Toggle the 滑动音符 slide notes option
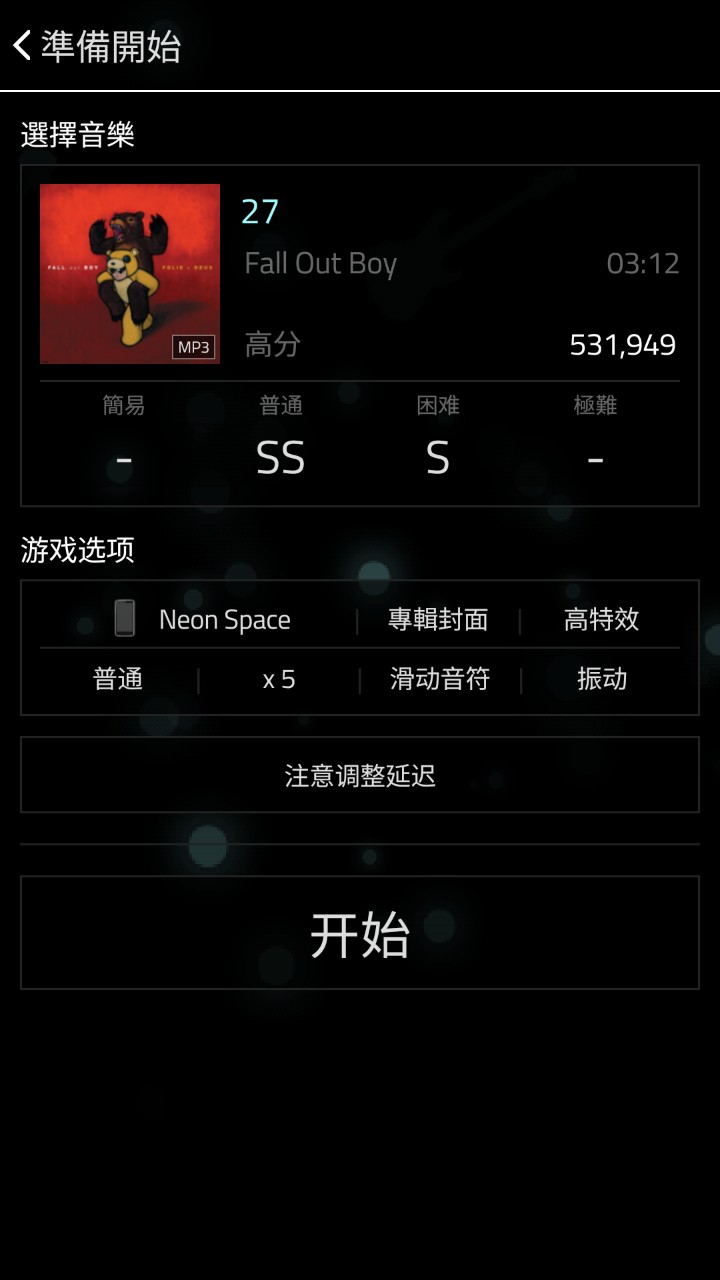The image size is (720, 1280). pyautogui.click(x=440, y=680)
